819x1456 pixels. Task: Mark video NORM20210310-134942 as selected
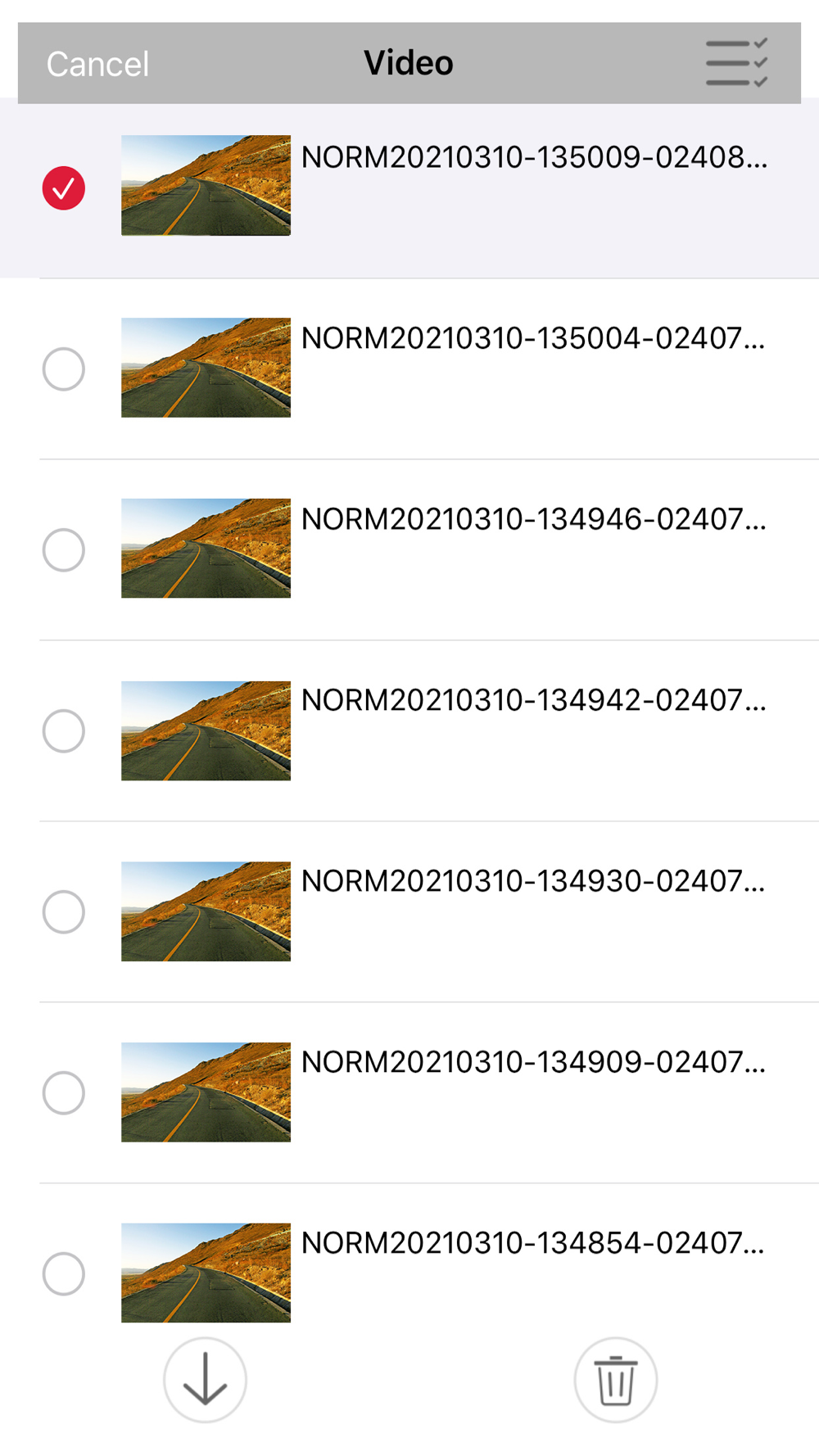click(x=64, y=730)
